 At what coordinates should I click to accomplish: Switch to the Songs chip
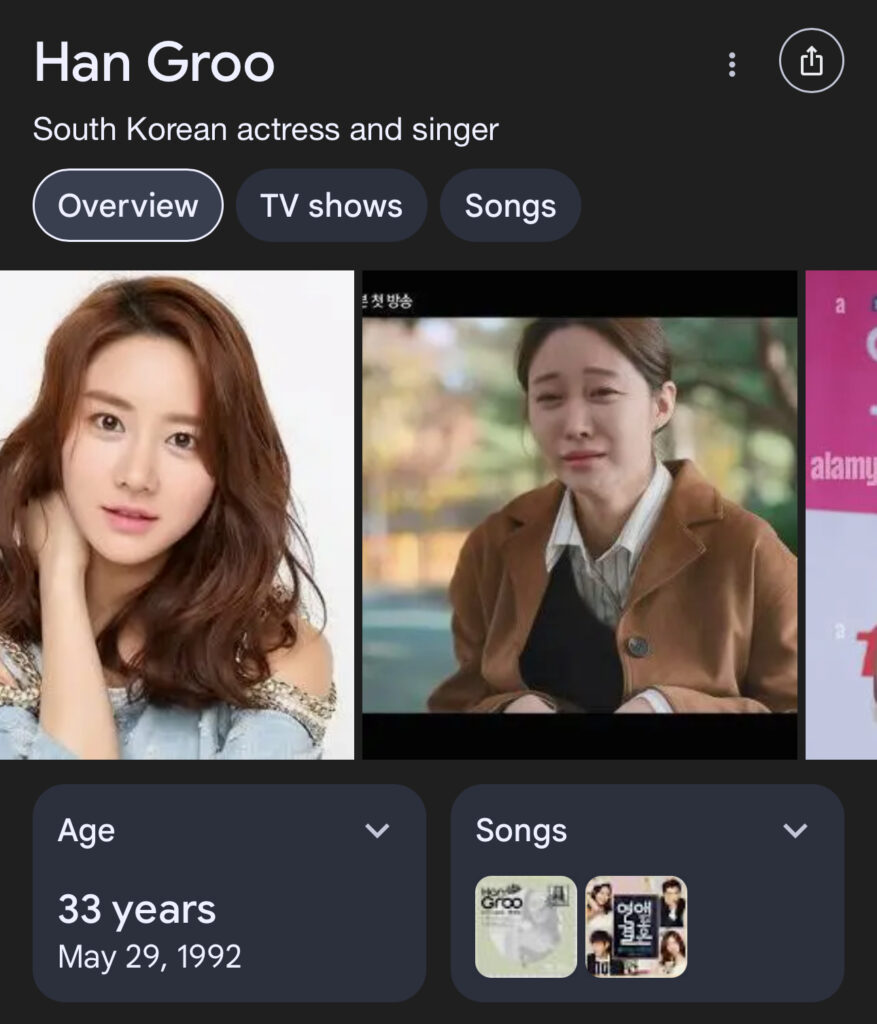pyautogui.click(x=510, y=206)
